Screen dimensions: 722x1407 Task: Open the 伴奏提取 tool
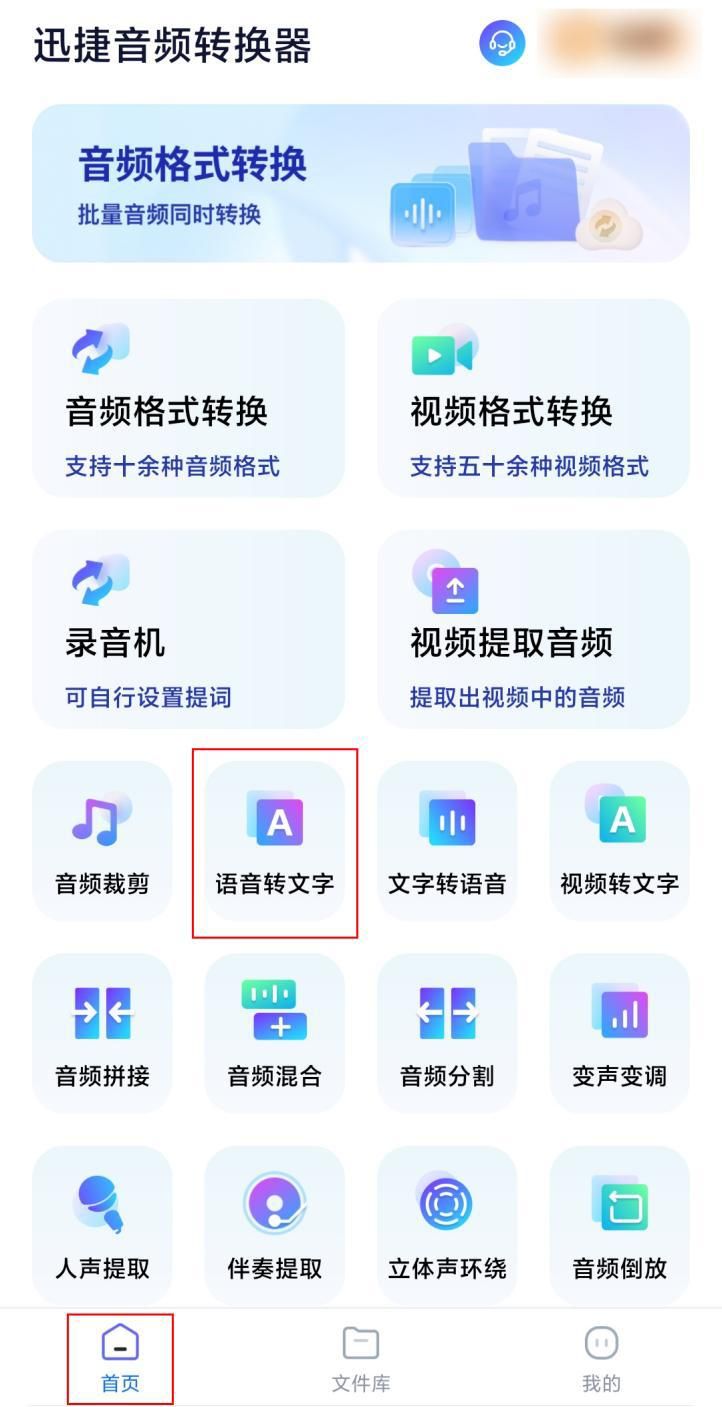point(275,1226)
